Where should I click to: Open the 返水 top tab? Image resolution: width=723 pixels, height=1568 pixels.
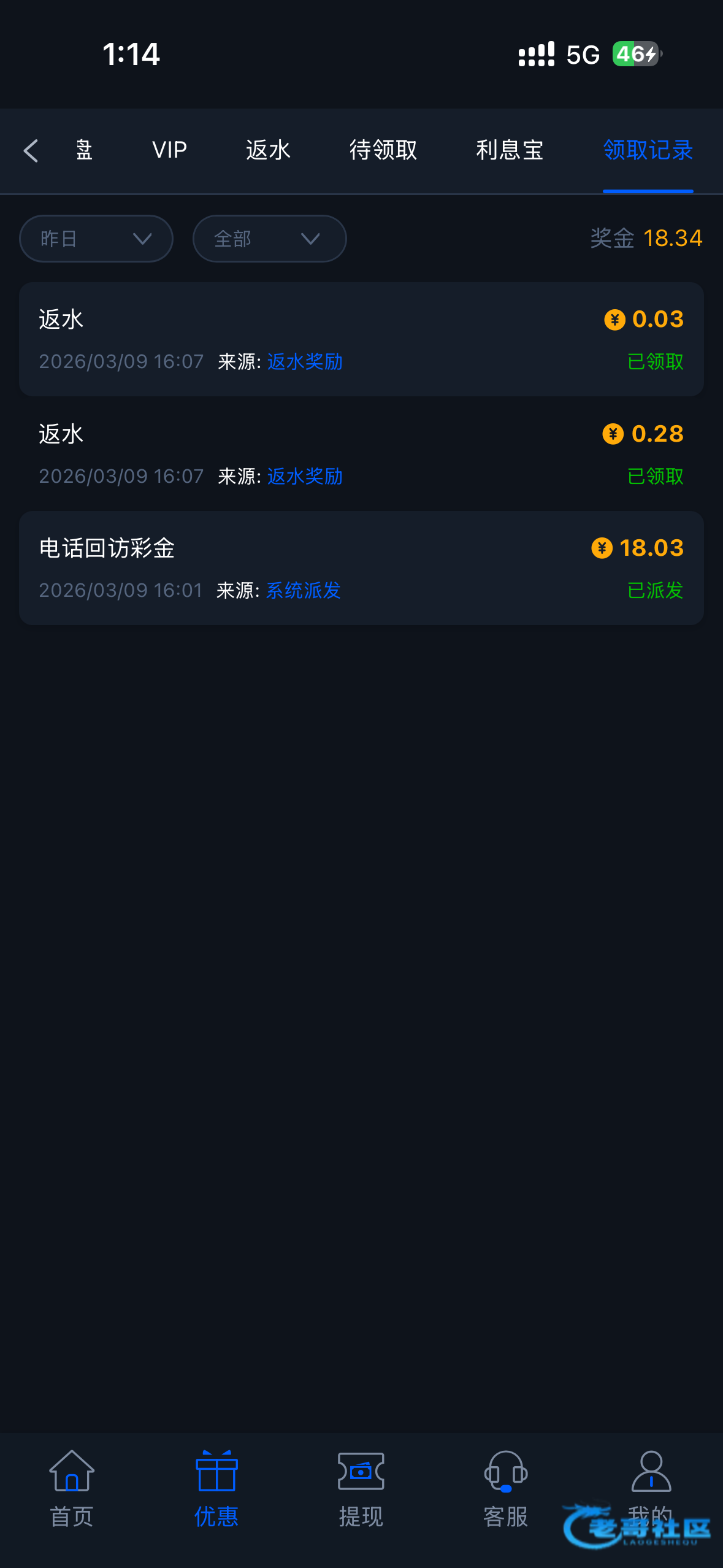(268, 150)
